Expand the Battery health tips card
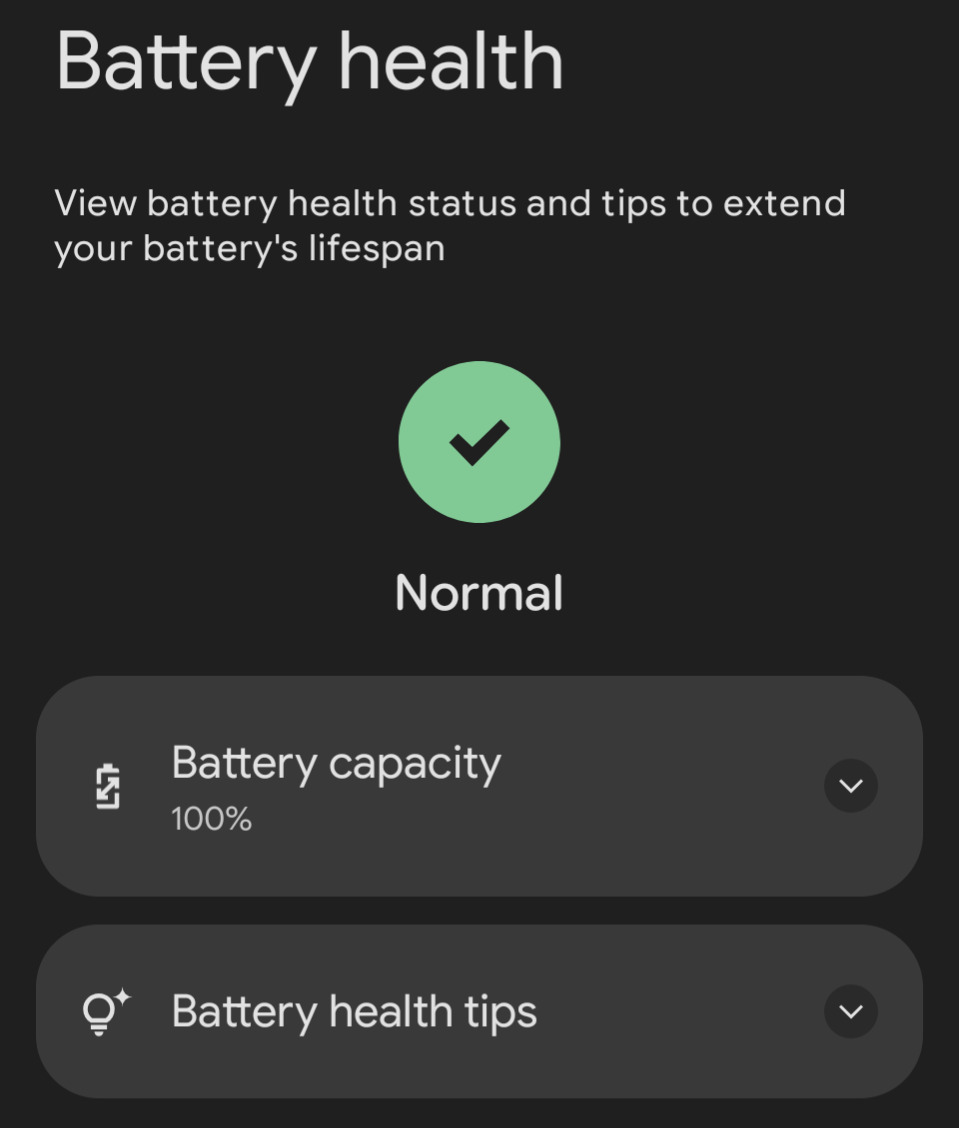959x1128 pixels. point(850,1012)
